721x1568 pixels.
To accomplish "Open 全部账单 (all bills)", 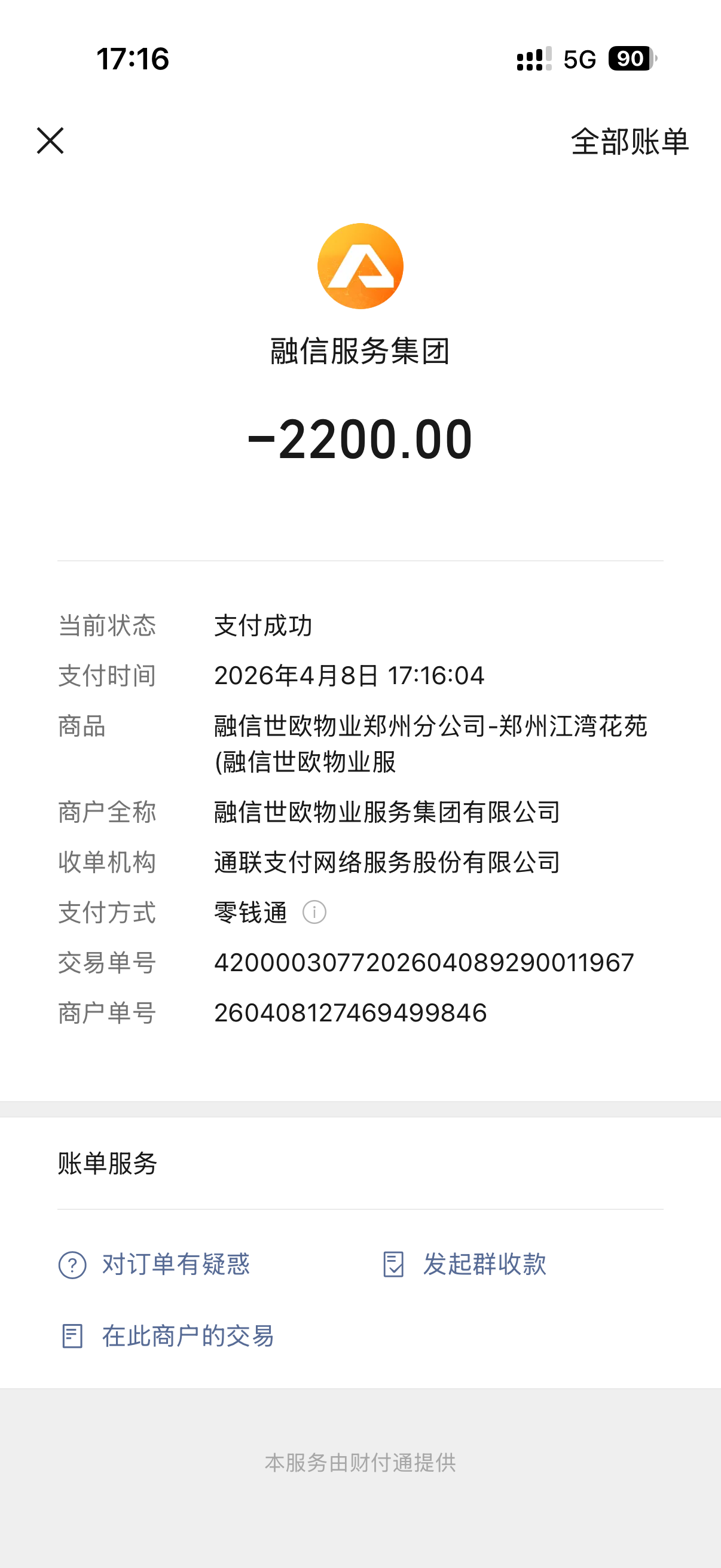I will pyautogui.click(x=629, y=142).
